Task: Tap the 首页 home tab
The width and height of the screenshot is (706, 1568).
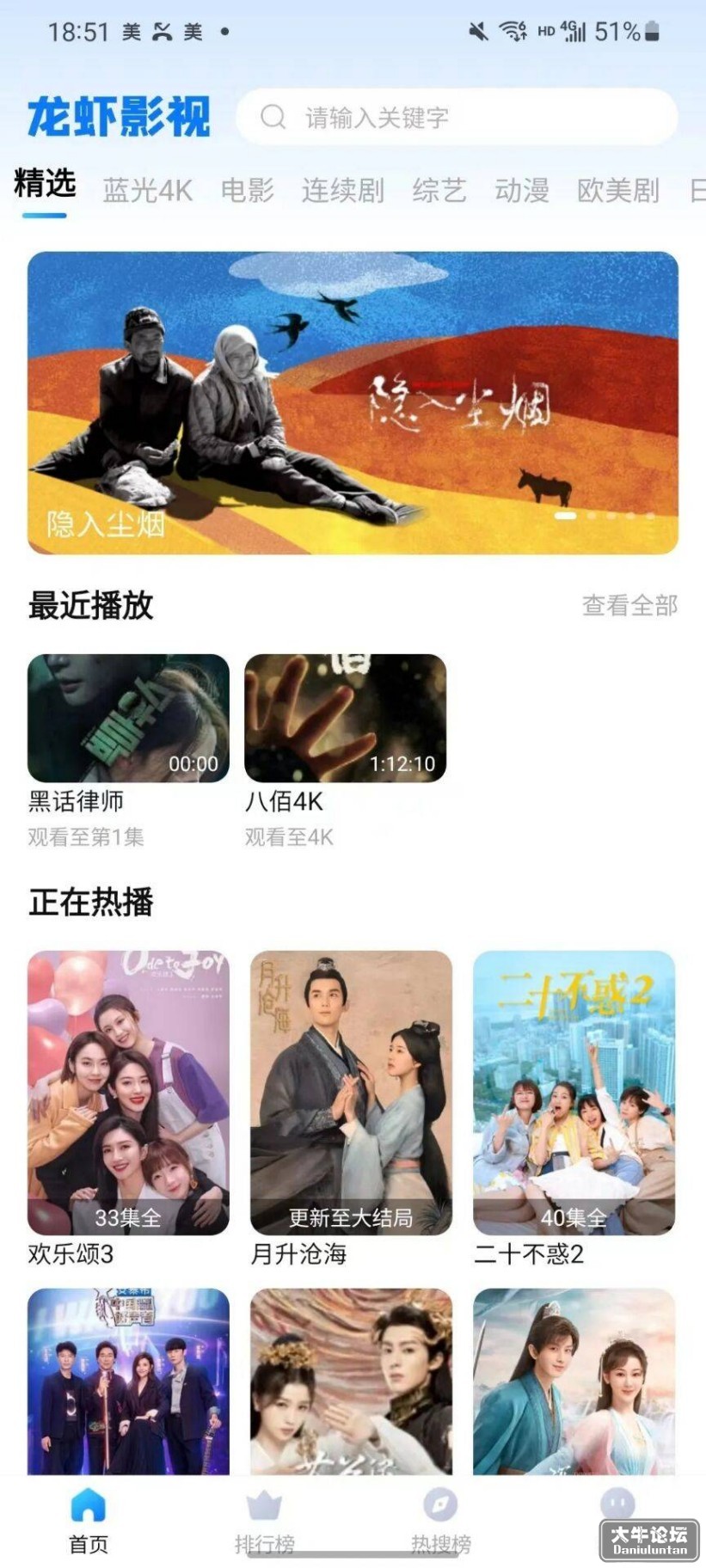Action: (89, 1522)
